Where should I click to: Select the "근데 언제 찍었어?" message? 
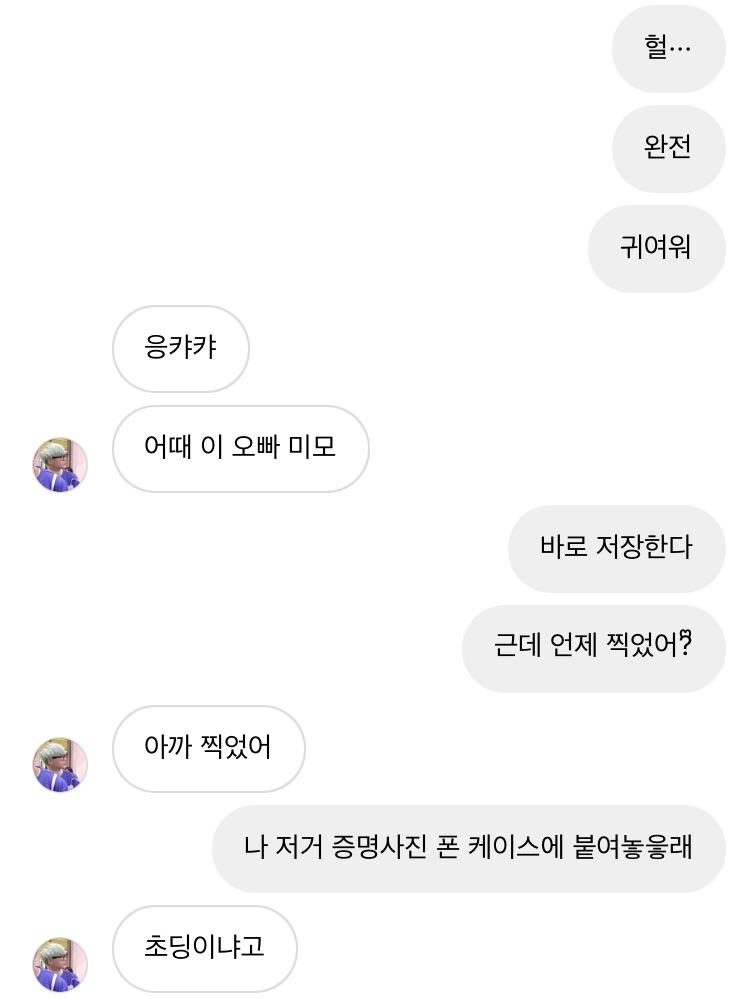tap(593, 648)
